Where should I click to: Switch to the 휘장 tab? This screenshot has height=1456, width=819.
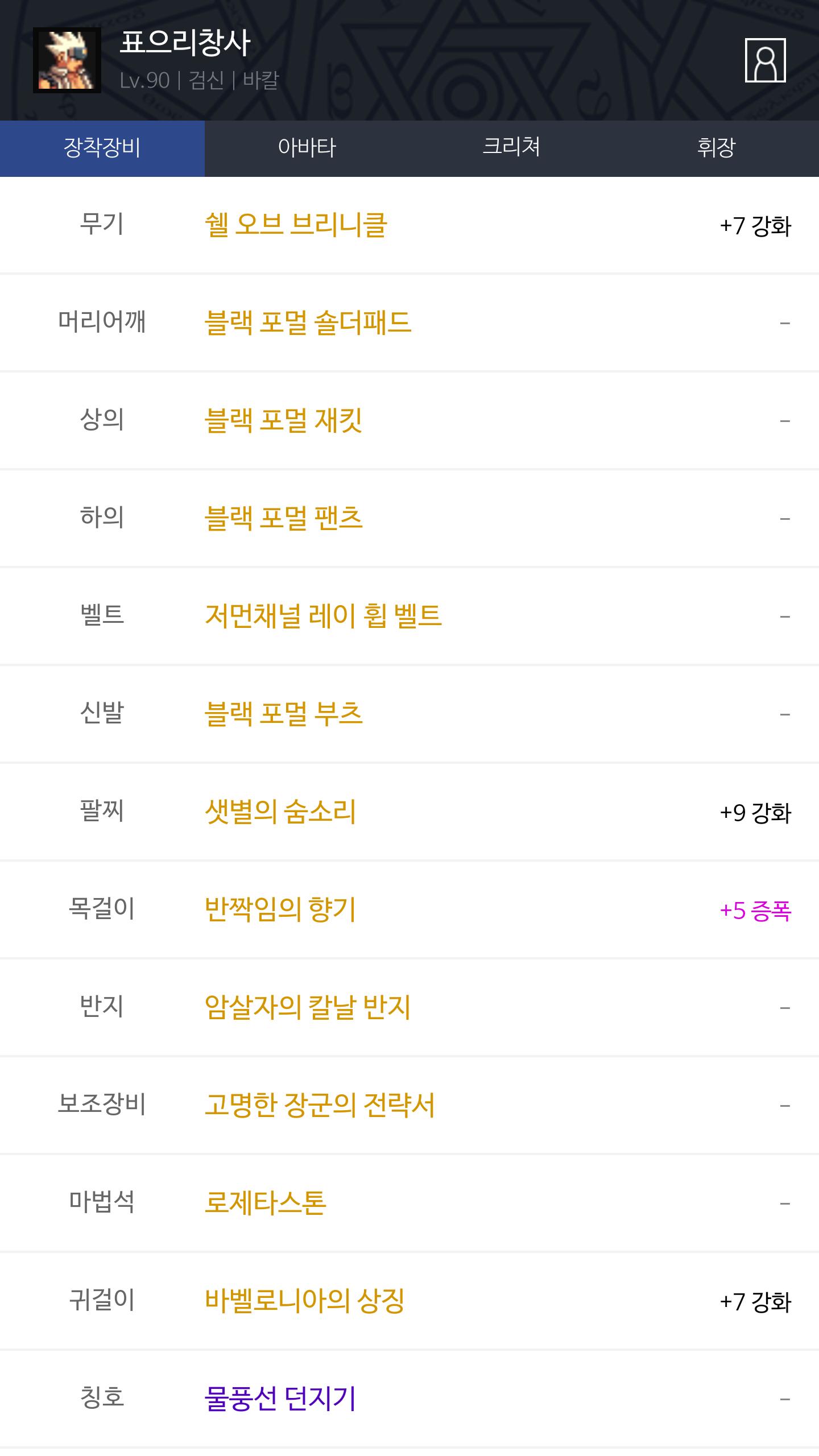[x=716, y=148]
